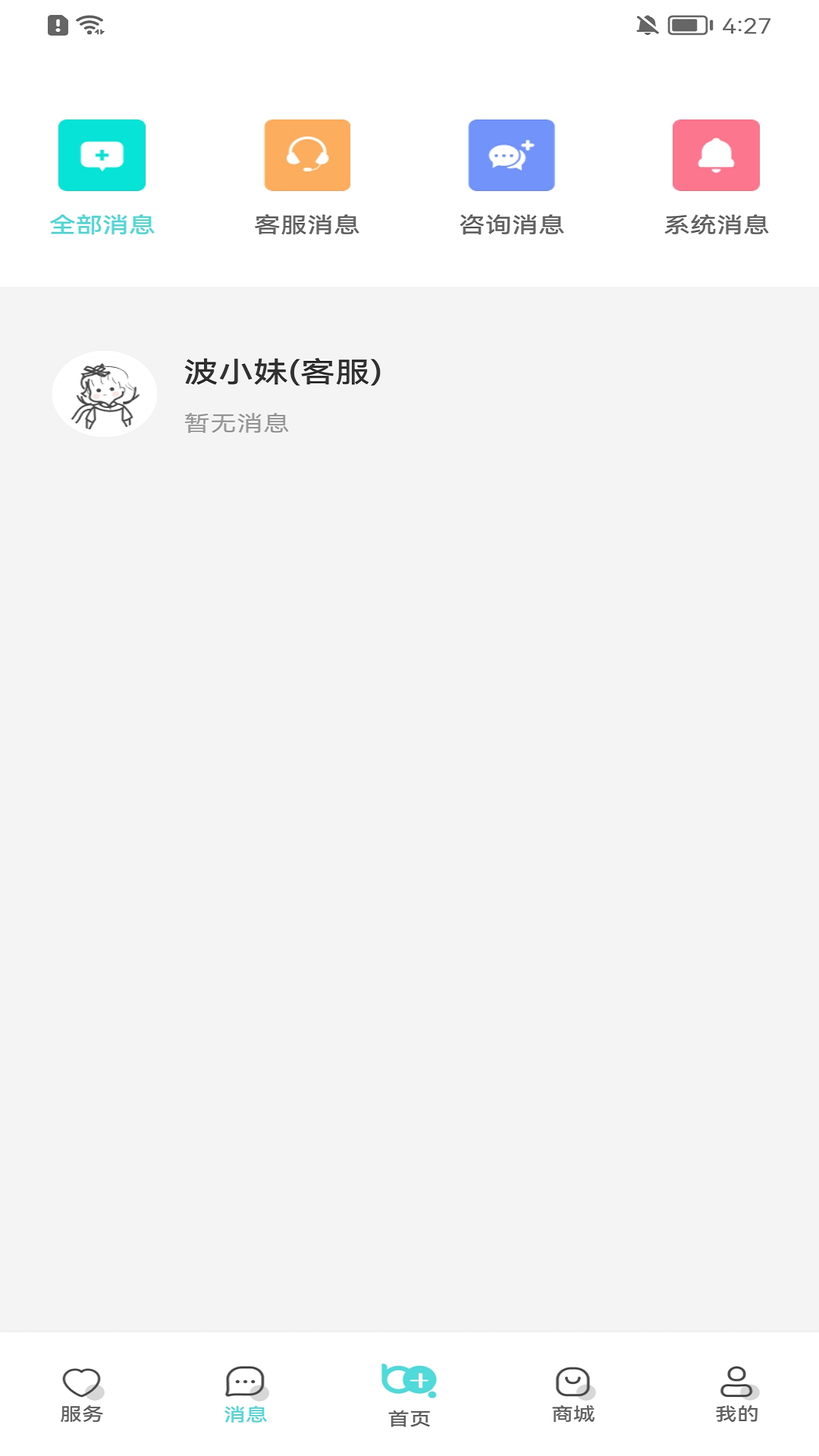Select the 全部消息 category

pos(102,178)
